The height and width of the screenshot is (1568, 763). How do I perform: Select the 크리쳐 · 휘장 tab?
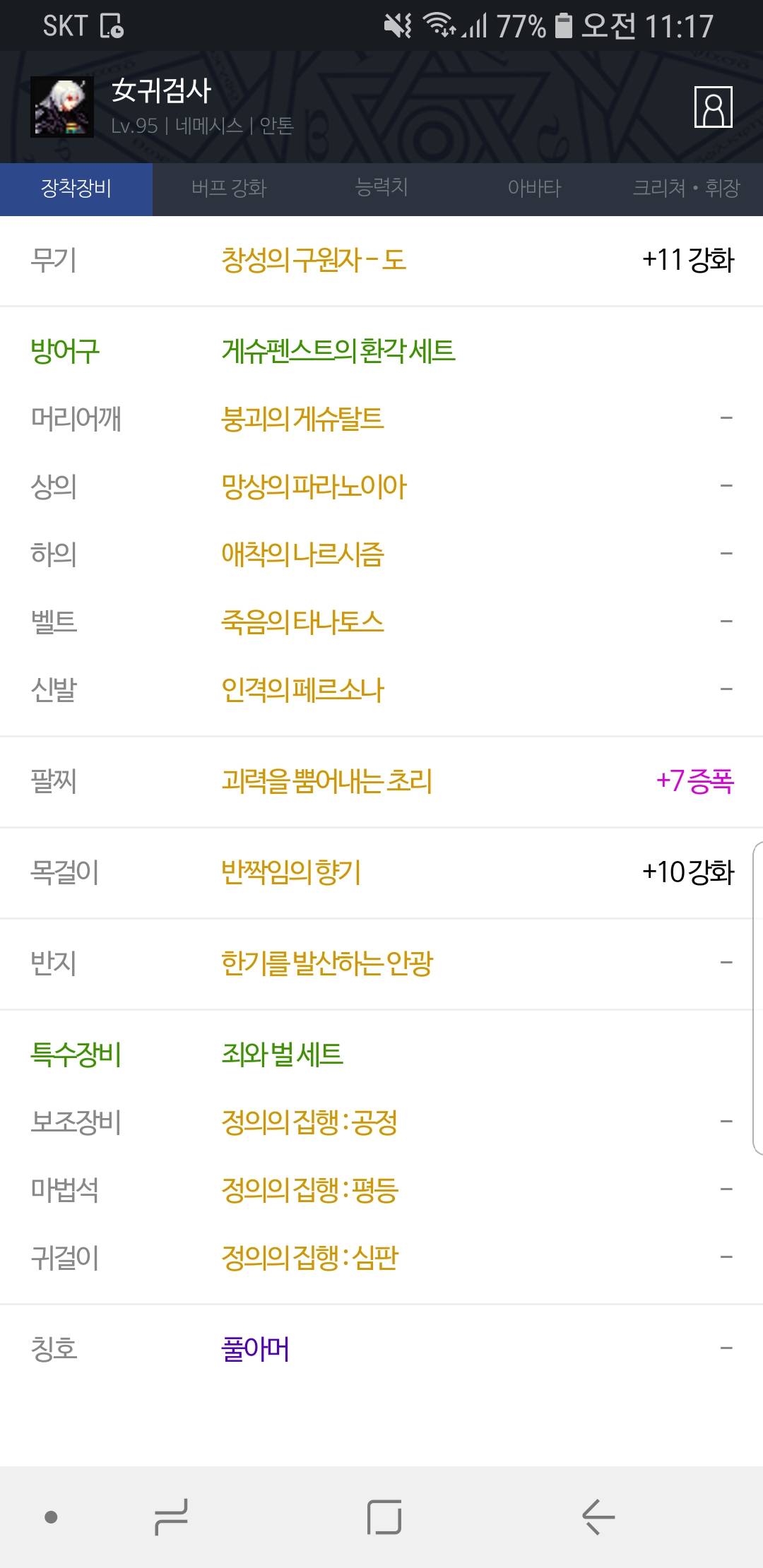click(687, 189)
